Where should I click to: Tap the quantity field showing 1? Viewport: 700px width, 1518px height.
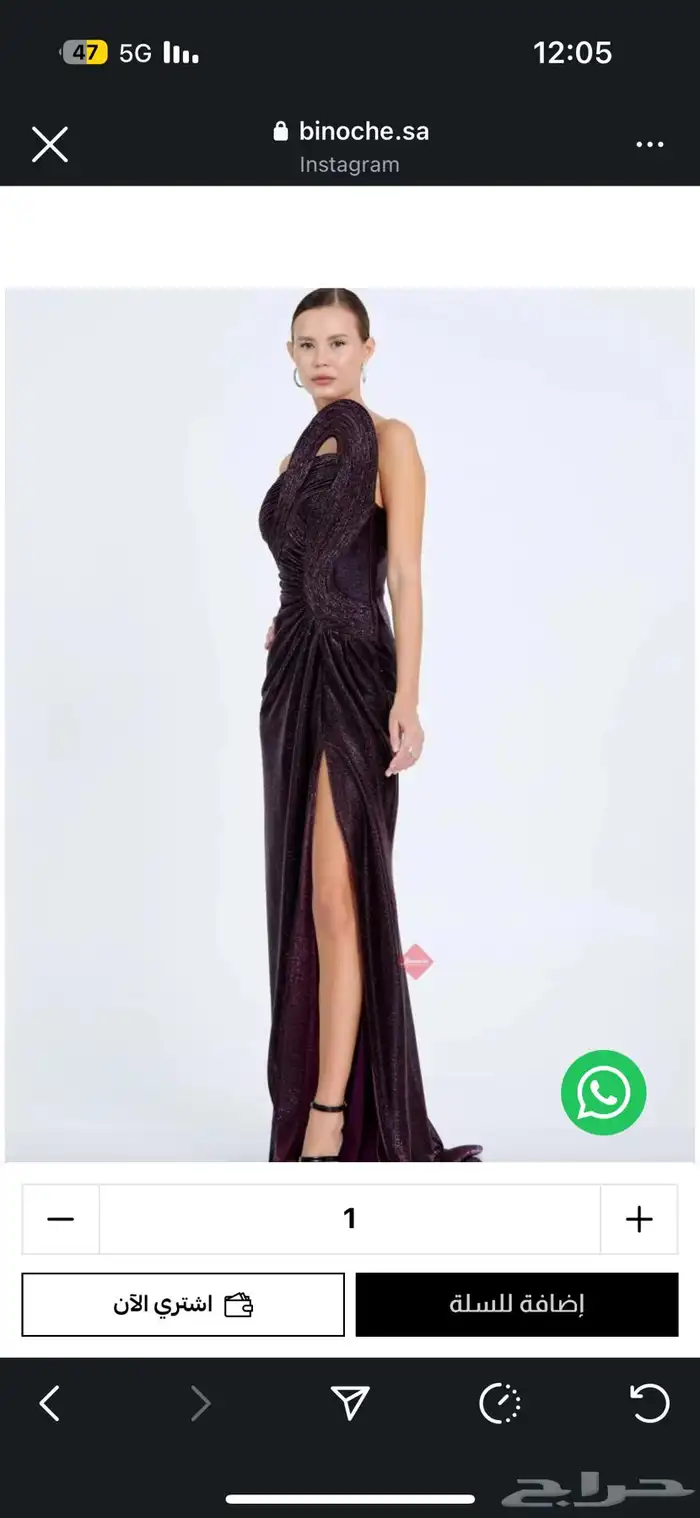coord(349,1219)
